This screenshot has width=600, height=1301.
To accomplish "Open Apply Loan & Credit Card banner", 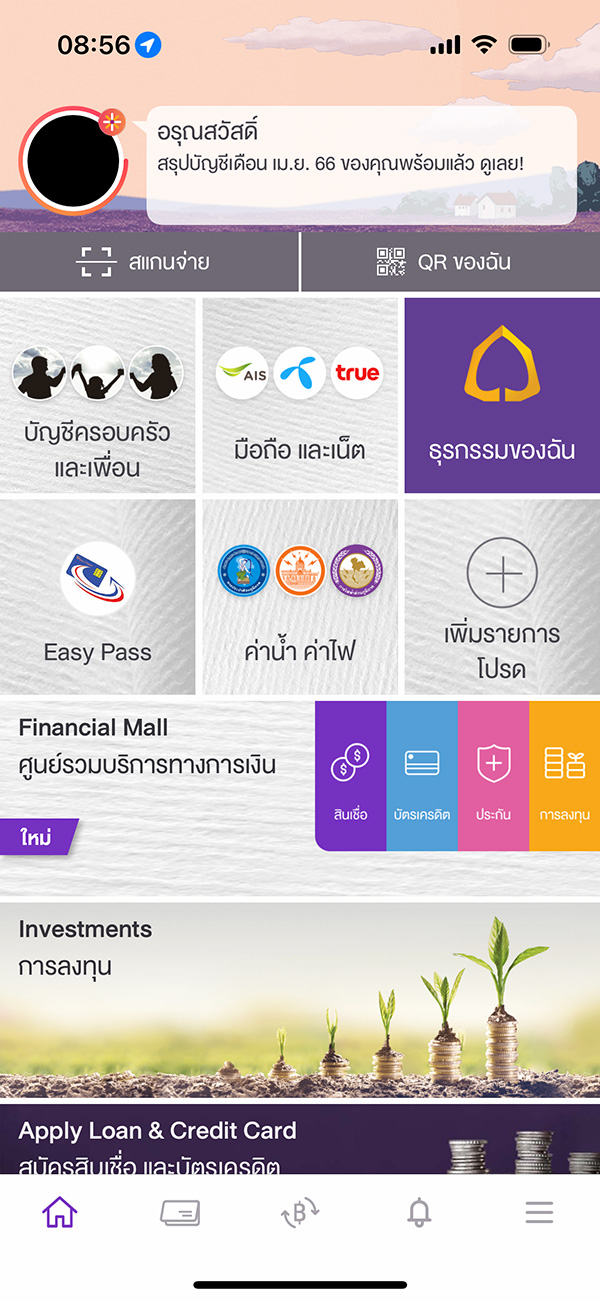I will pos(300,1140).
